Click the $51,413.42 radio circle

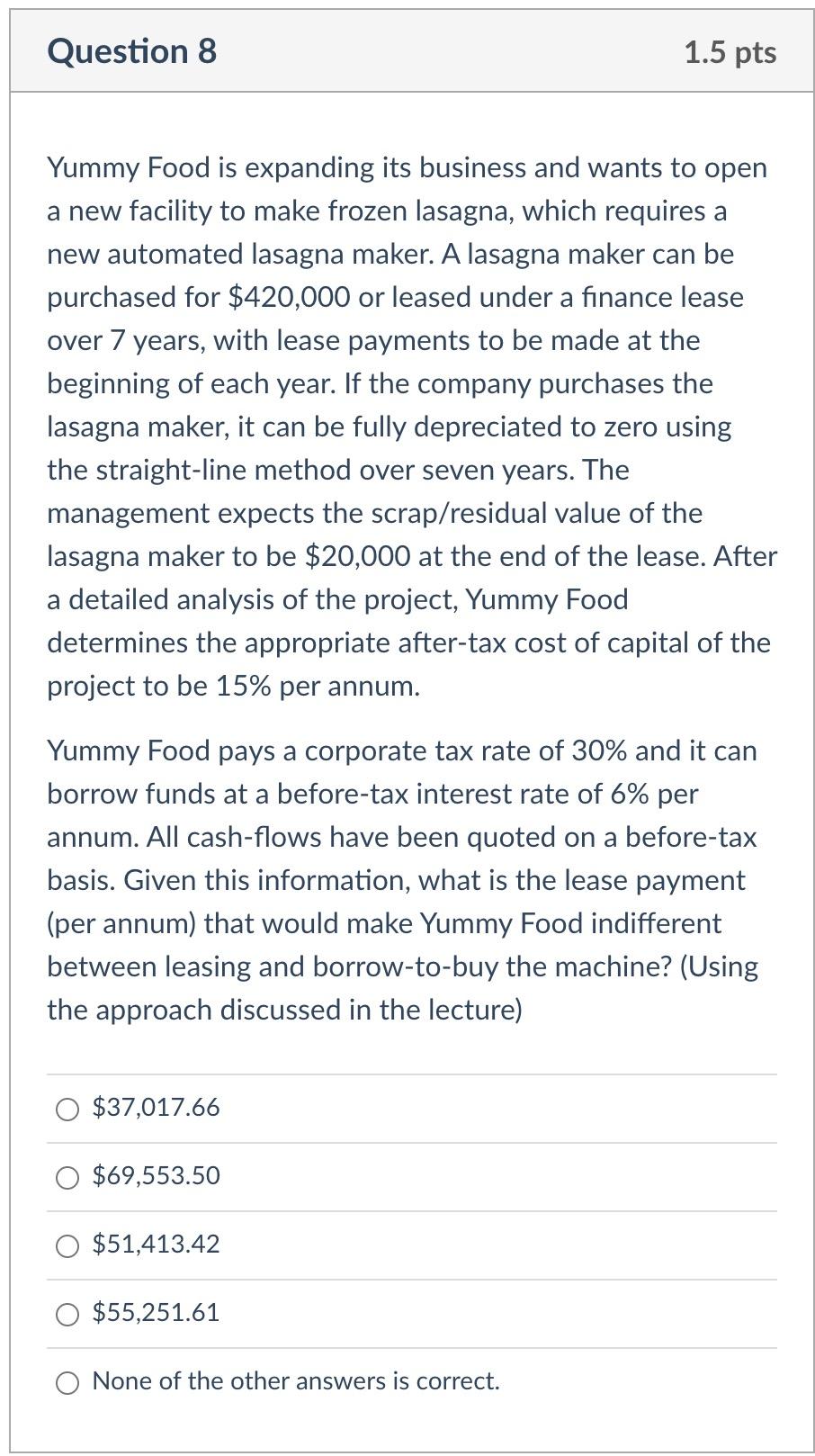67,1245
